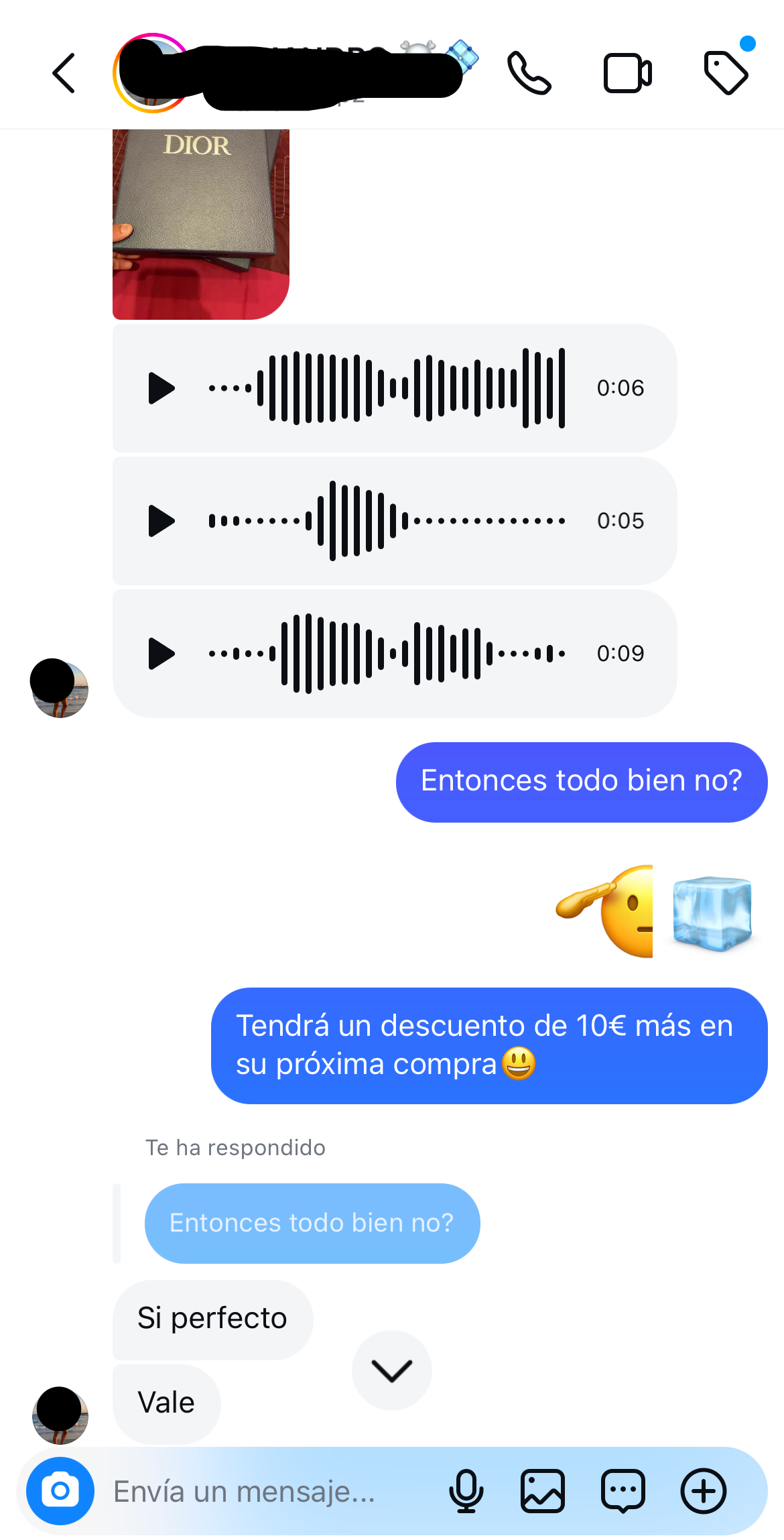
Task: Go back to the chat list
Action: click(x=63, y=72)
